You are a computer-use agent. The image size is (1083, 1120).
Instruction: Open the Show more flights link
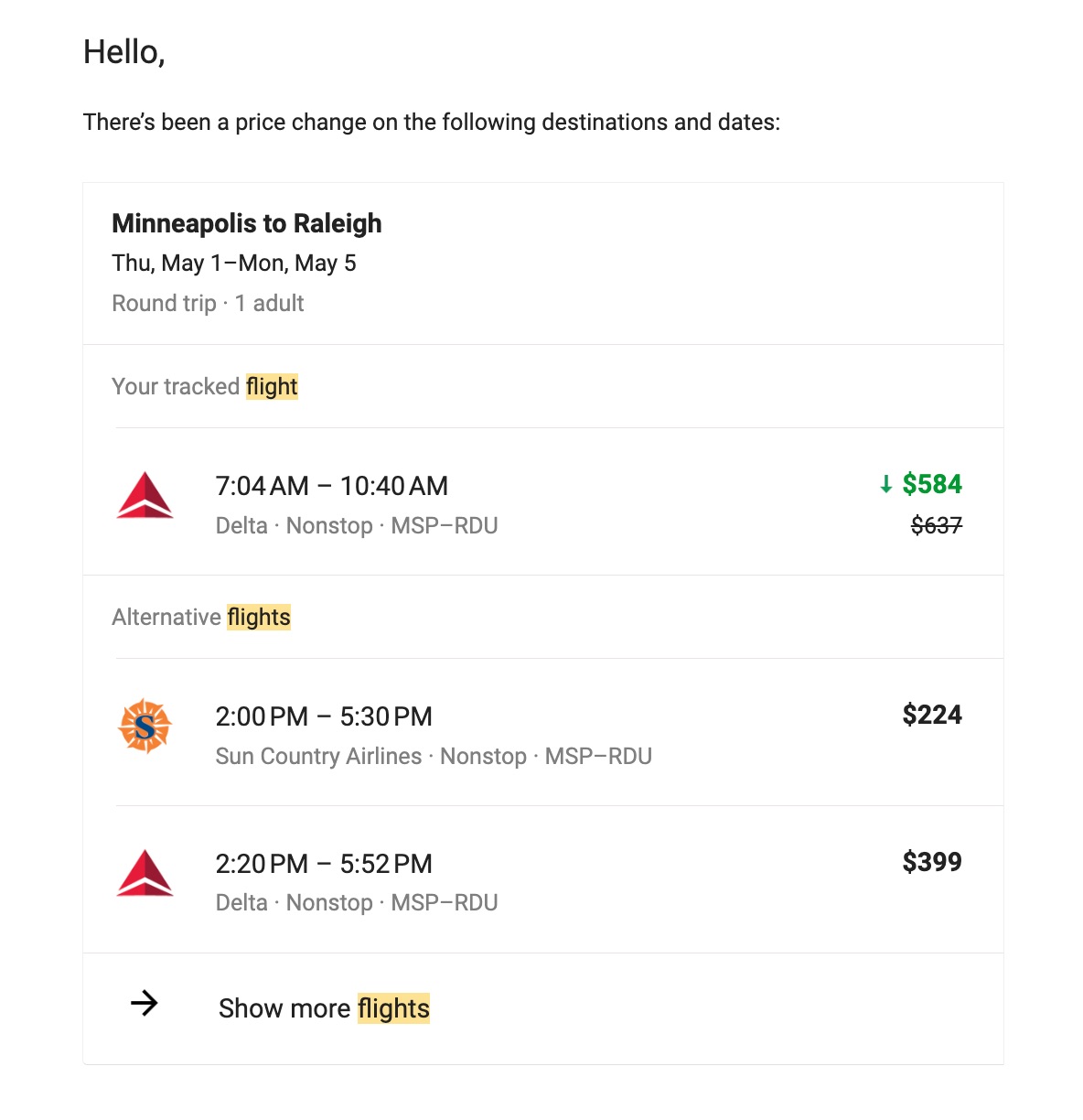(x=324, y=1007)
